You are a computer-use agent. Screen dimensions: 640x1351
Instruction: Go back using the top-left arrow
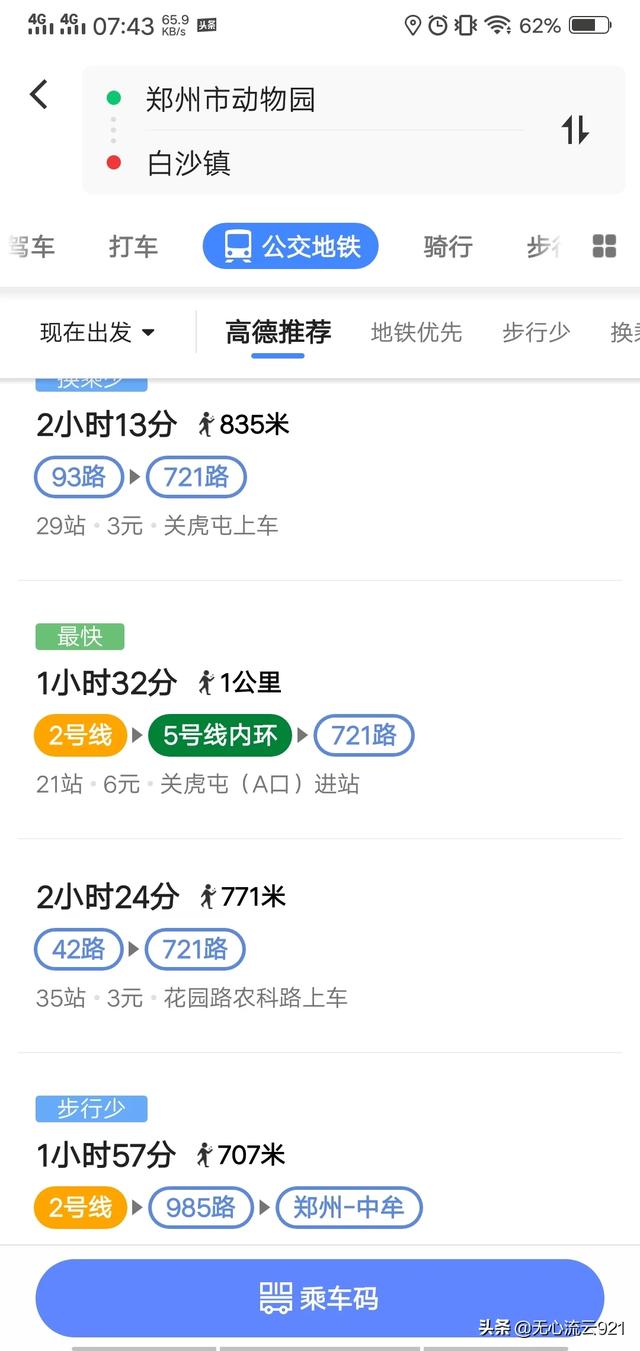tap(39, 95)
